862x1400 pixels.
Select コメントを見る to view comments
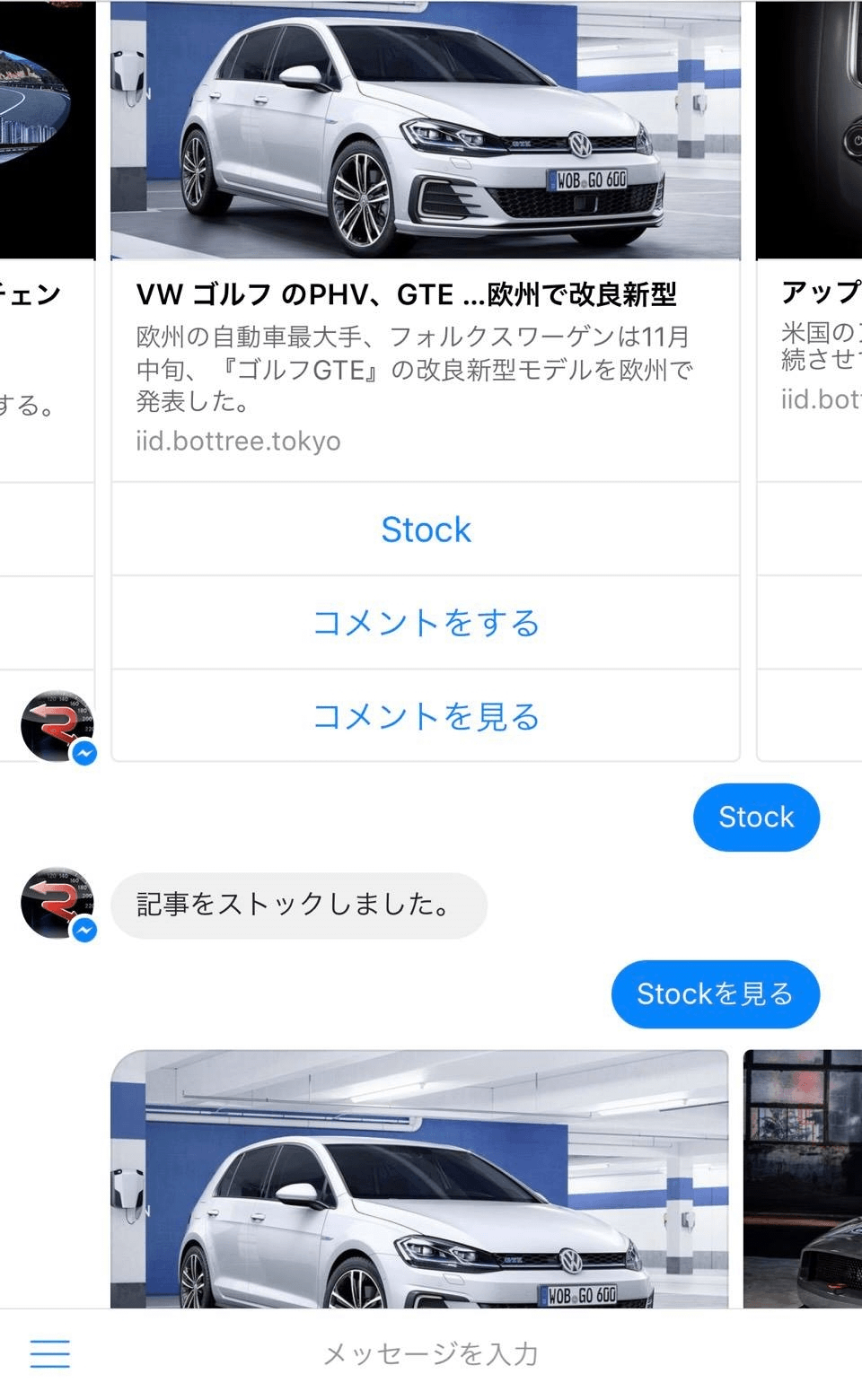(425, 716)
